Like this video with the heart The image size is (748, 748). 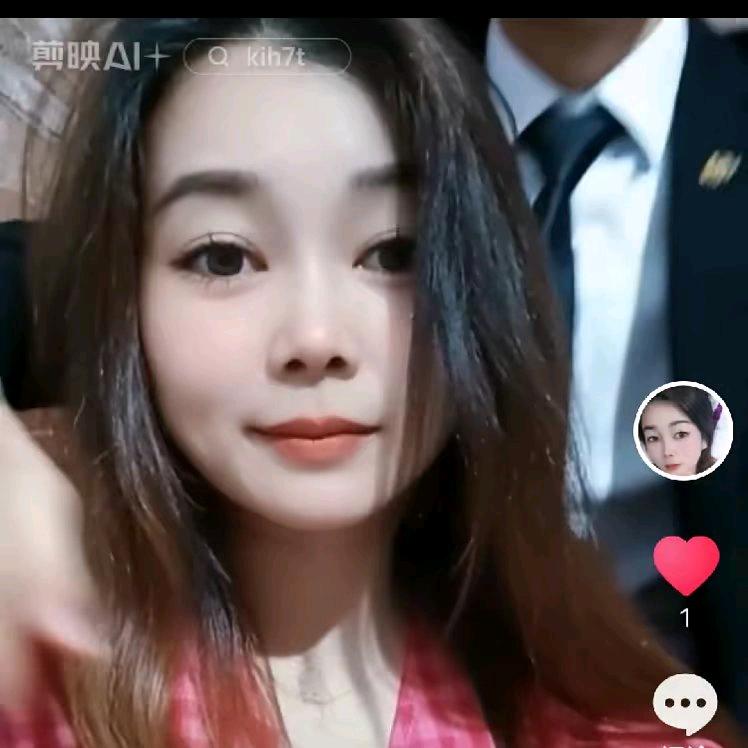coord(686,564)
